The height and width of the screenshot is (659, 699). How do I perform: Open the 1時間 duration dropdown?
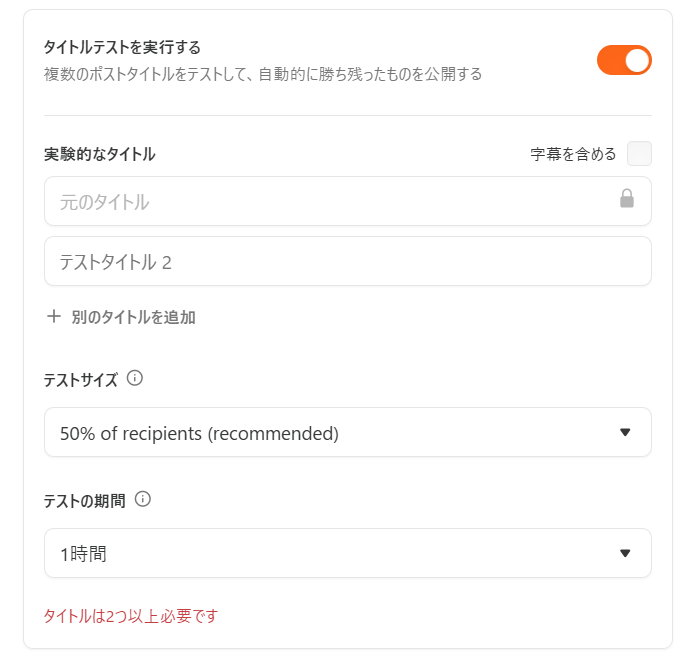click(x=348, y=553)
